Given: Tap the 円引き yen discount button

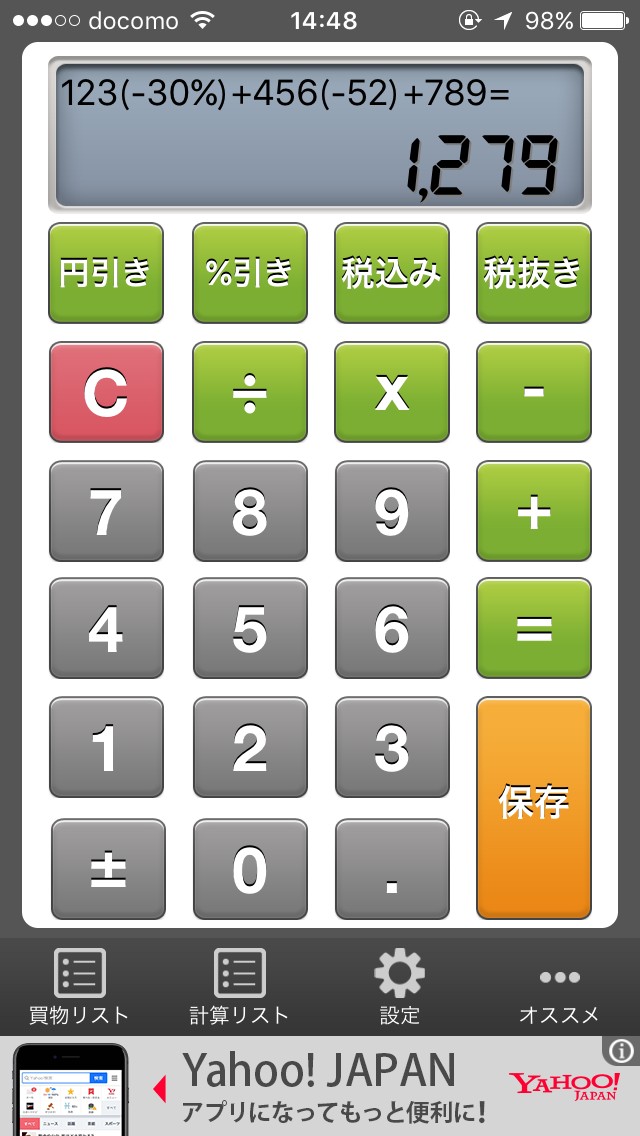Looking at the screenshot, I should pos(106,273).
